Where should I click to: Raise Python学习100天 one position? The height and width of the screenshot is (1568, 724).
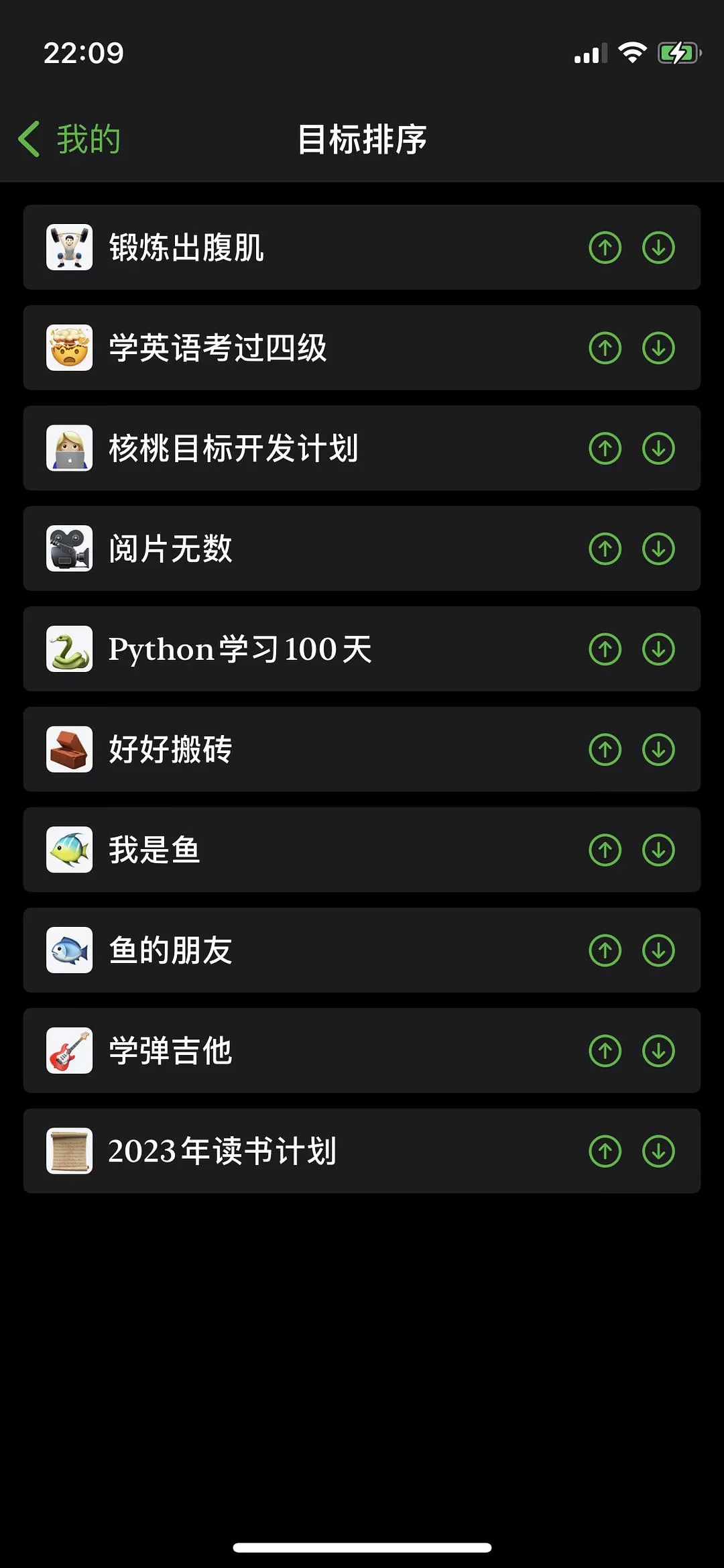(605, 649)
